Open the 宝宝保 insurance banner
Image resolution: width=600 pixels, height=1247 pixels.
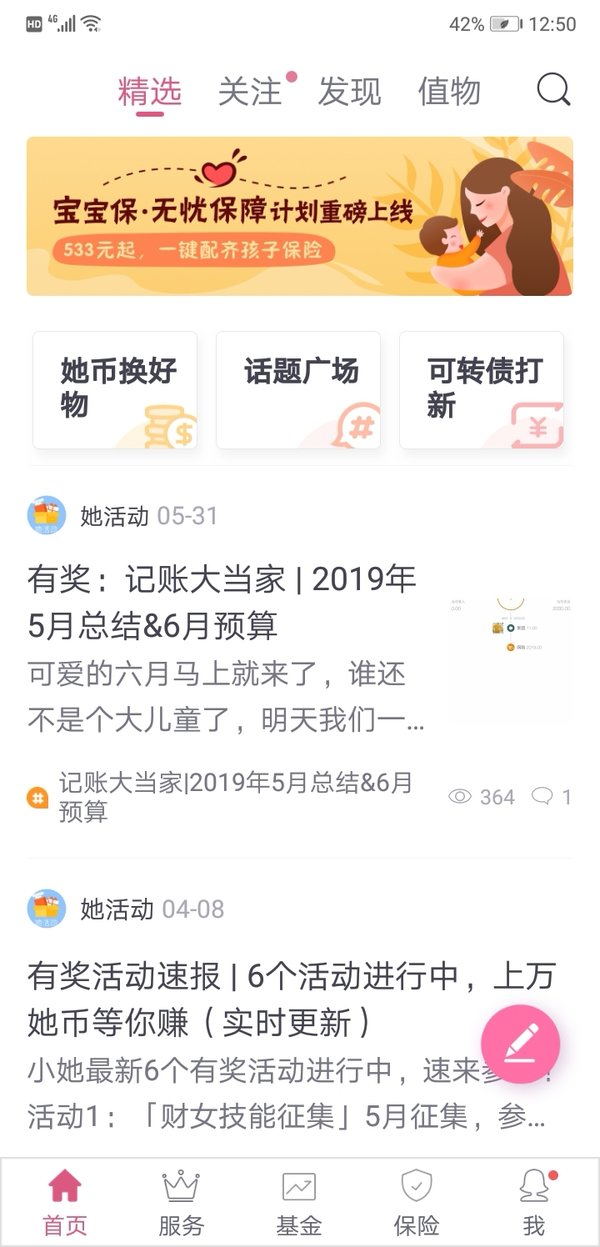pos(300,216)
